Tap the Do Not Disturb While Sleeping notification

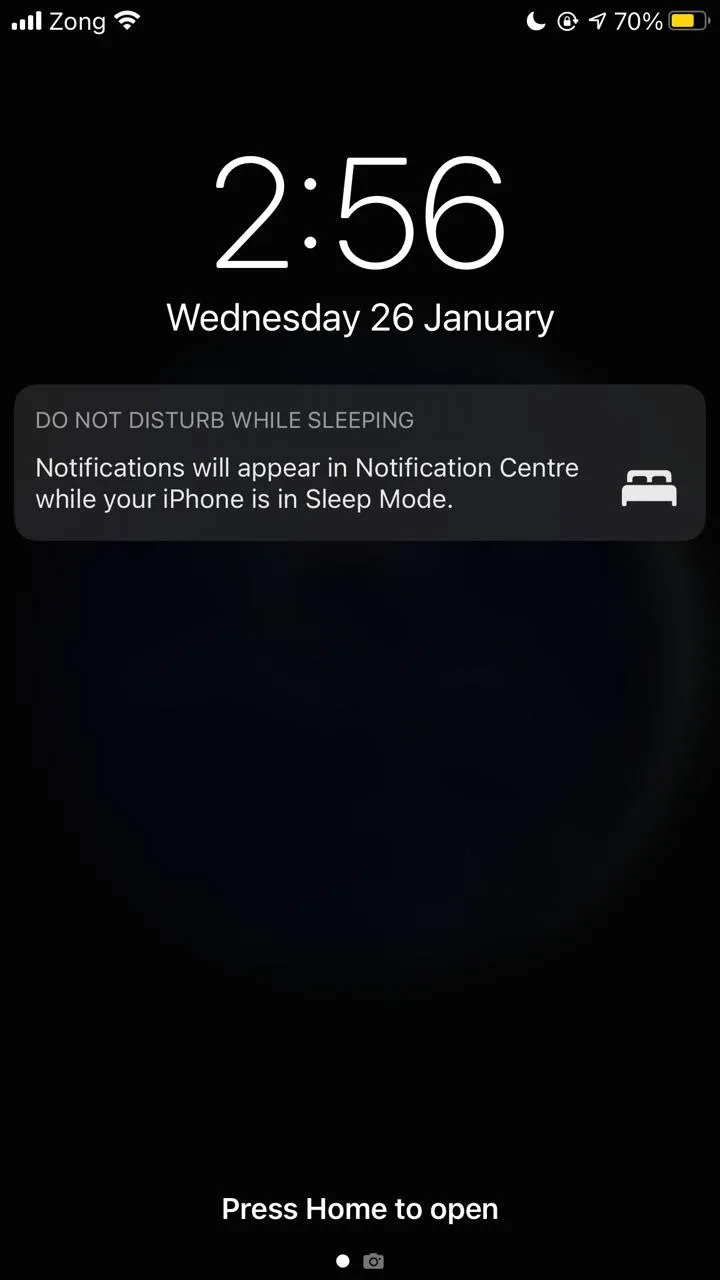[x=360, y=462]
